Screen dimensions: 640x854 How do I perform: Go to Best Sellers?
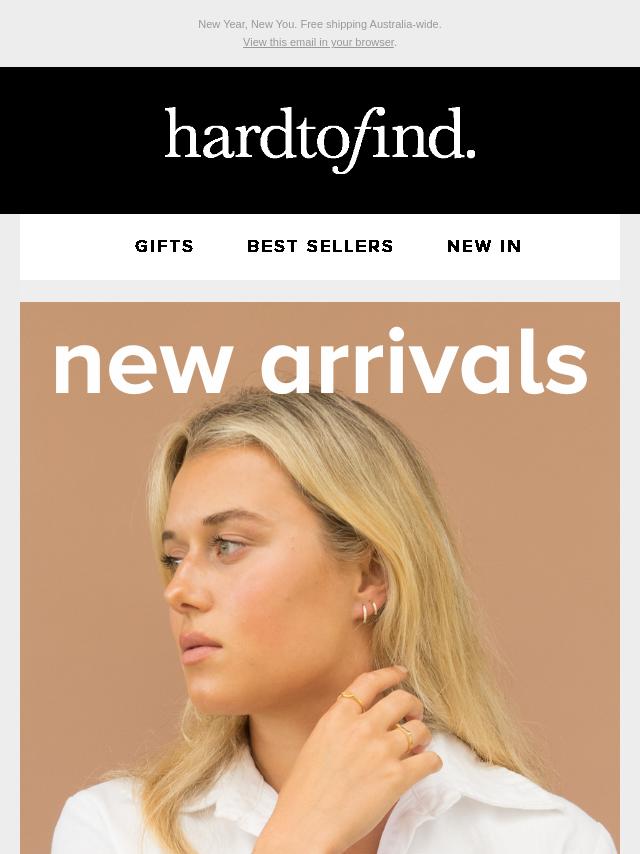point(320,246)
